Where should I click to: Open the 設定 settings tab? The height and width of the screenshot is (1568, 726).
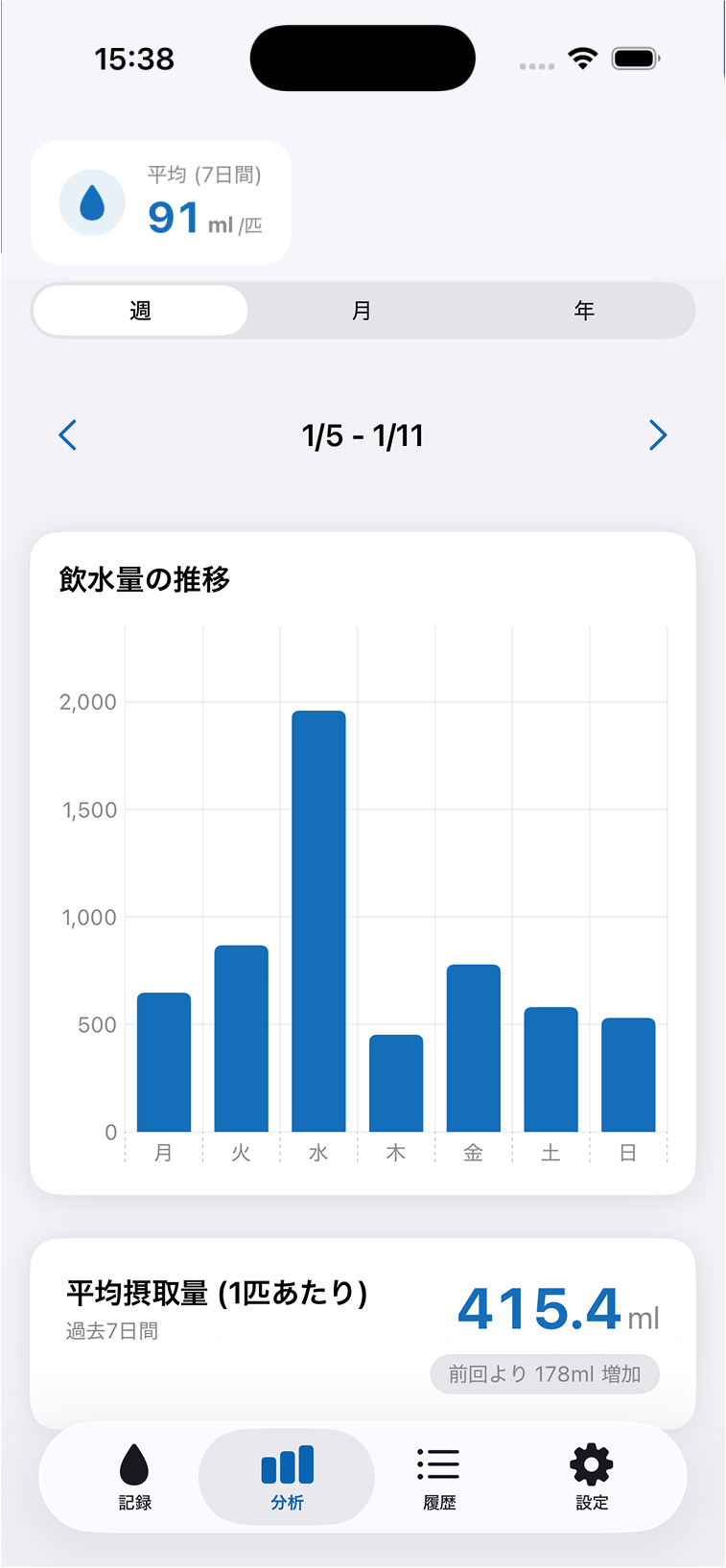591,1477
